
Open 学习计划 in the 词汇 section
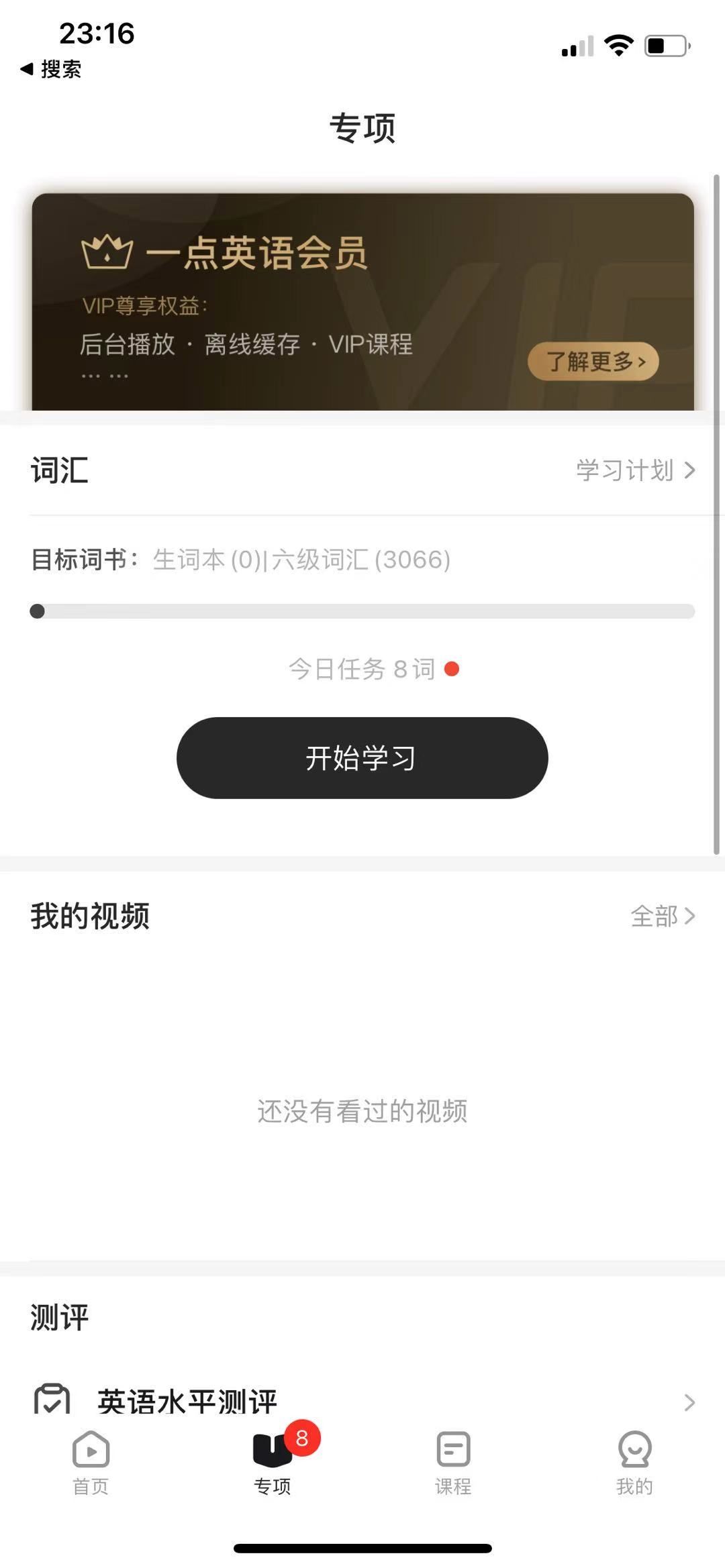click(x=635, y=470)
